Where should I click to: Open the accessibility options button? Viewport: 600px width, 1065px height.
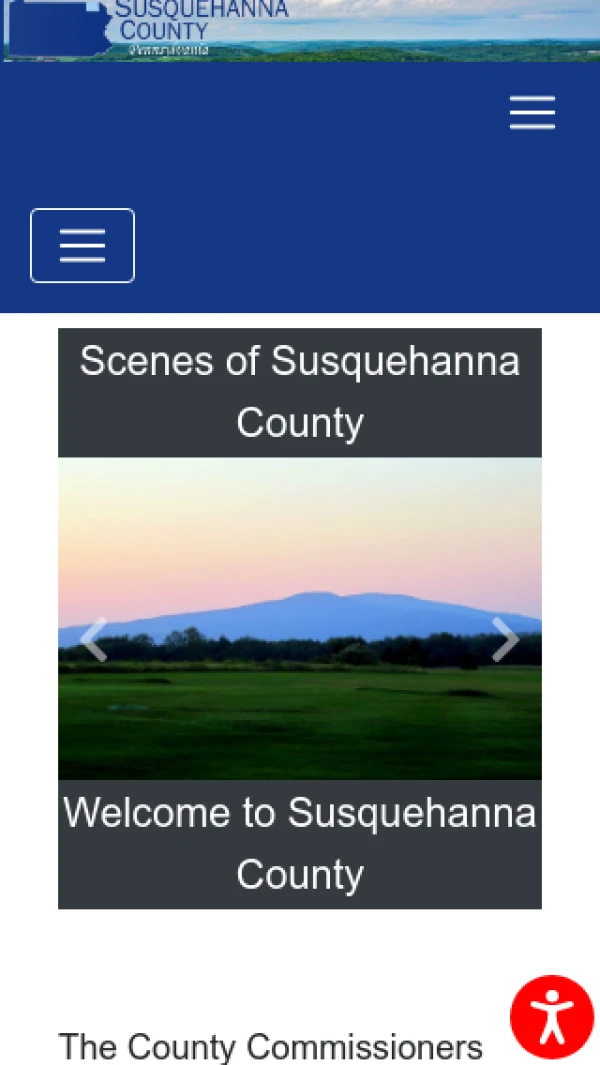pyautogui.click(x=552, y=1017)
